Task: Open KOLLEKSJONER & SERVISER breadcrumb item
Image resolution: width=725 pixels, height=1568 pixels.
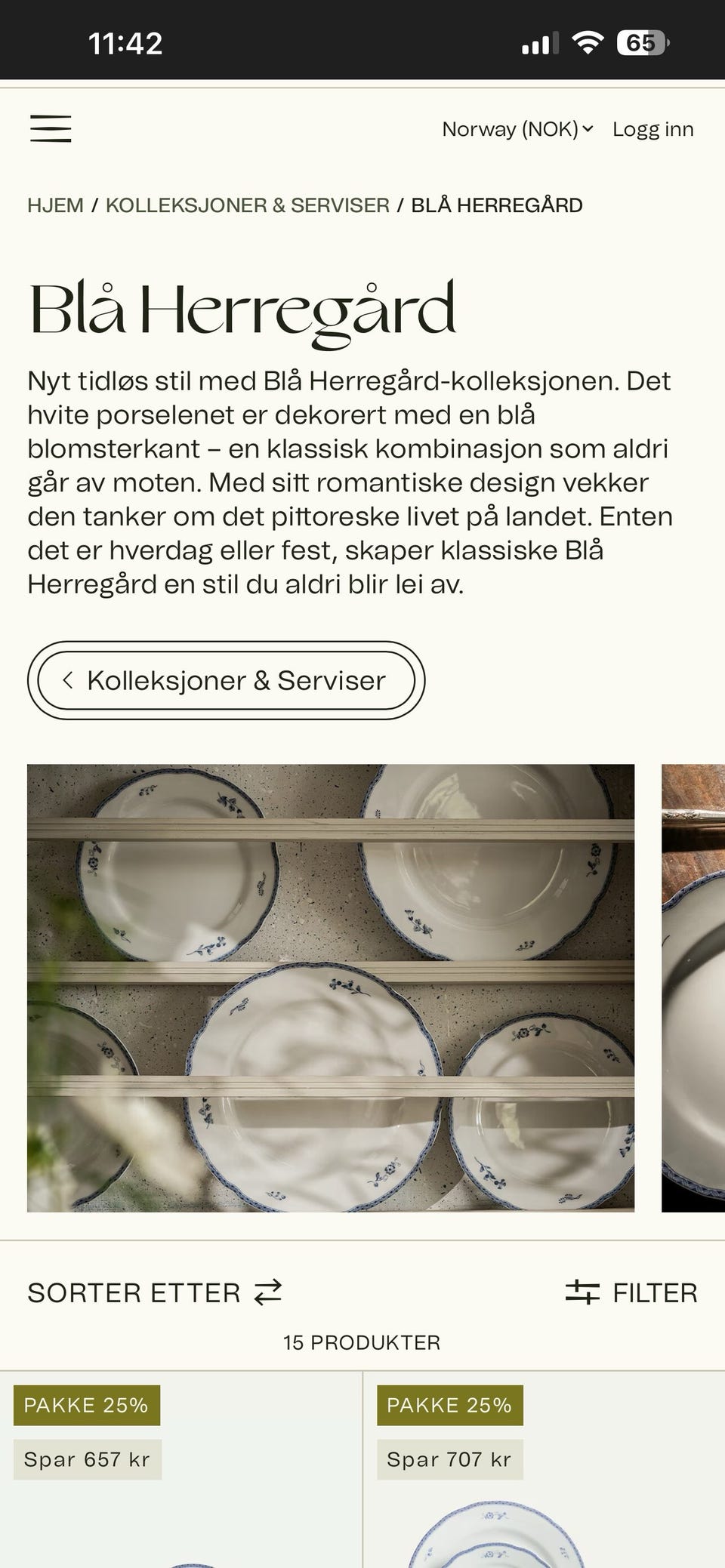Action: click(248, 205)
